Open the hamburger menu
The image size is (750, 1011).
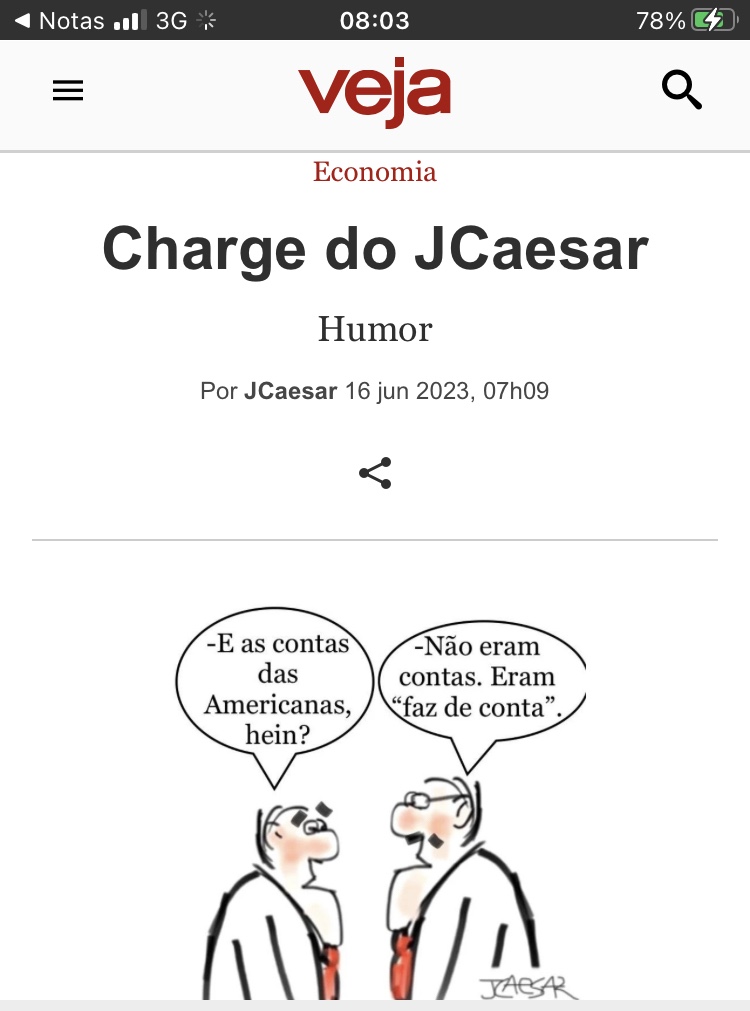68,92
